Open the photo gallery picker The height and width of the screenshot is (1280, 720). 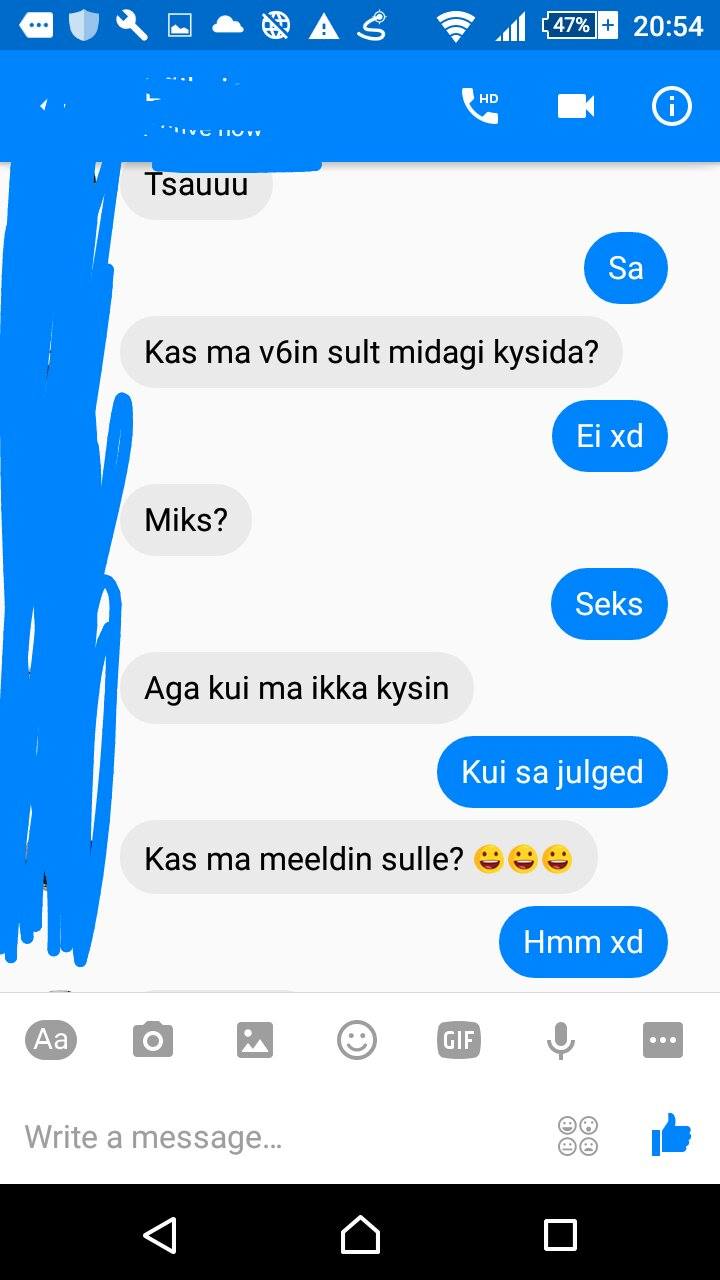(x=255, y=1040)
